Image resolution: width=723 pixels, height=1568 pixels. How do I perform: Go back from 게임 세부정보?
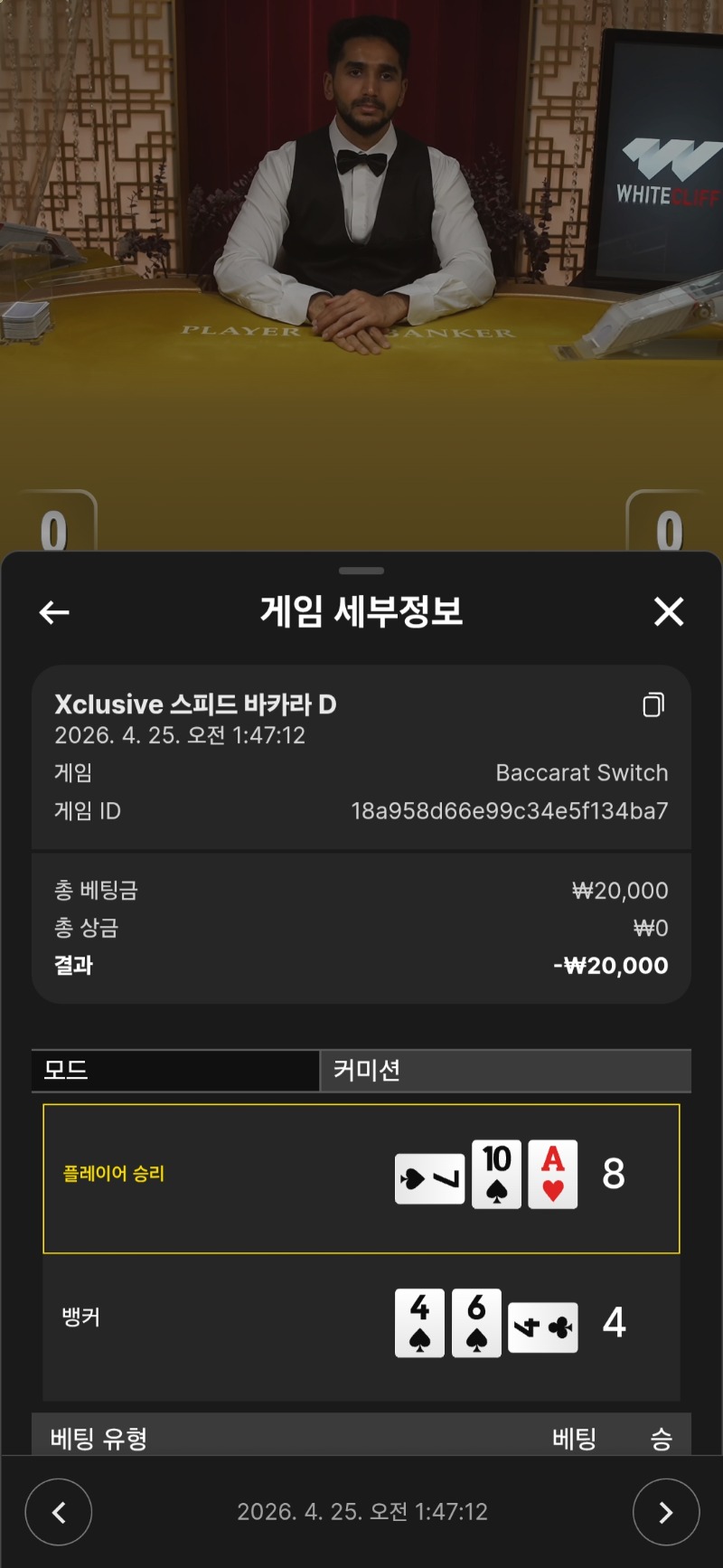click(54, 612)
